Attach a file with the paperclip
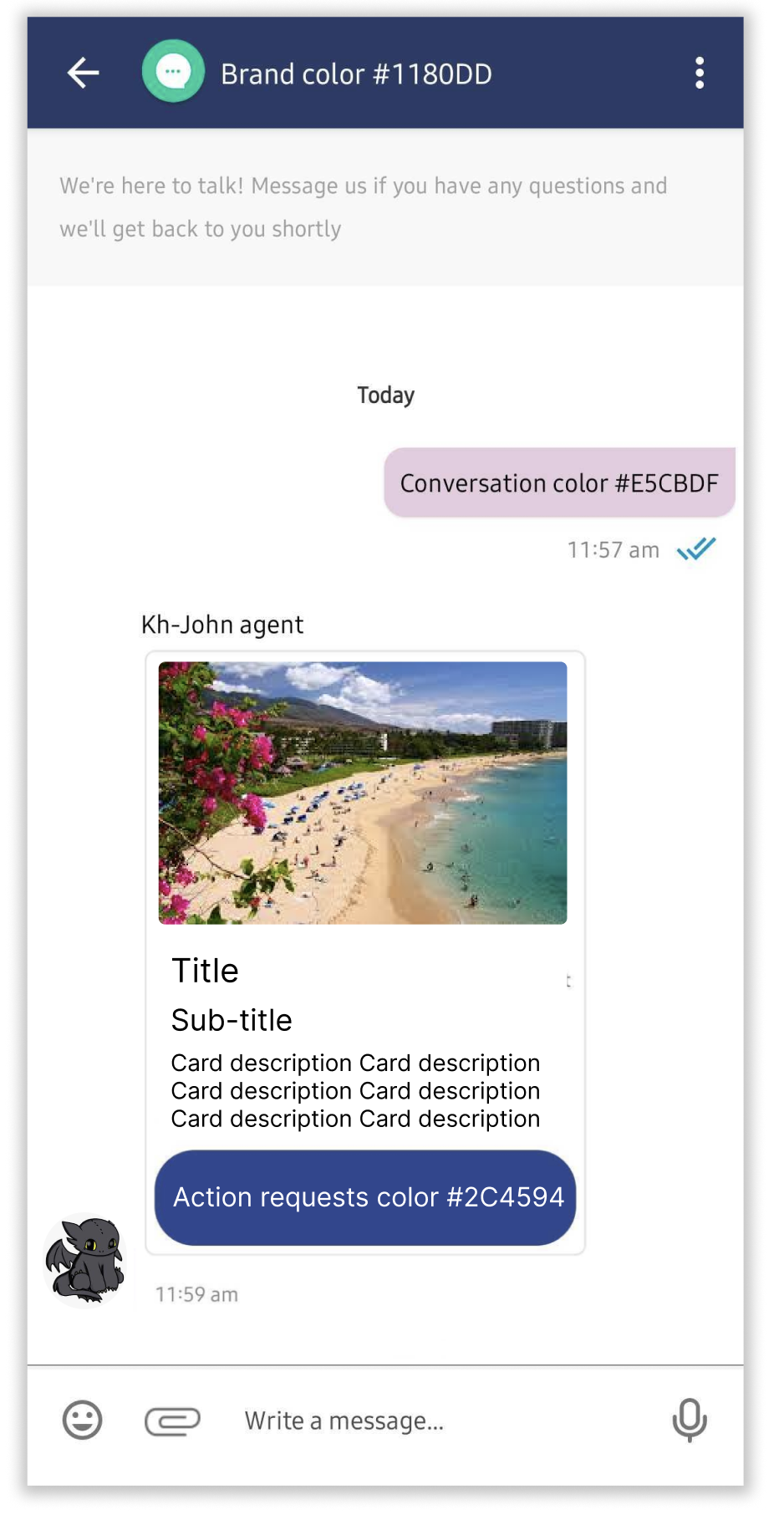The width and height of the screenshot is (784, 1520). pos(172,1421)
